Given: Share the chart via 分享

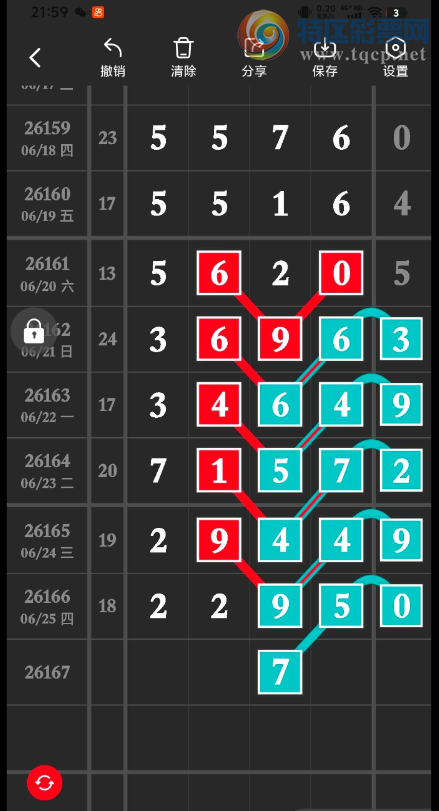Looking at the screenshot, I should 254,58.
